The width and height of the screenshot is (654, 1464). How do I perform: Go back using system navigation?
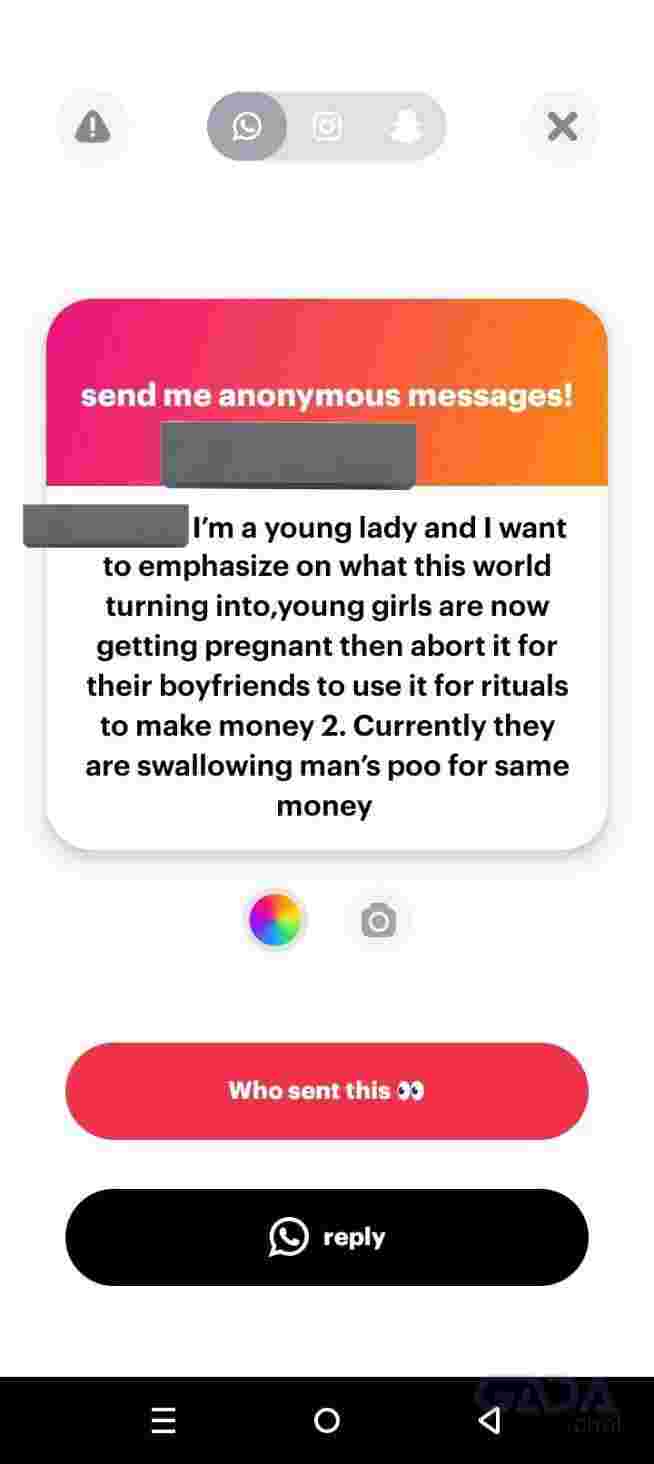[x=489, y=1420]
